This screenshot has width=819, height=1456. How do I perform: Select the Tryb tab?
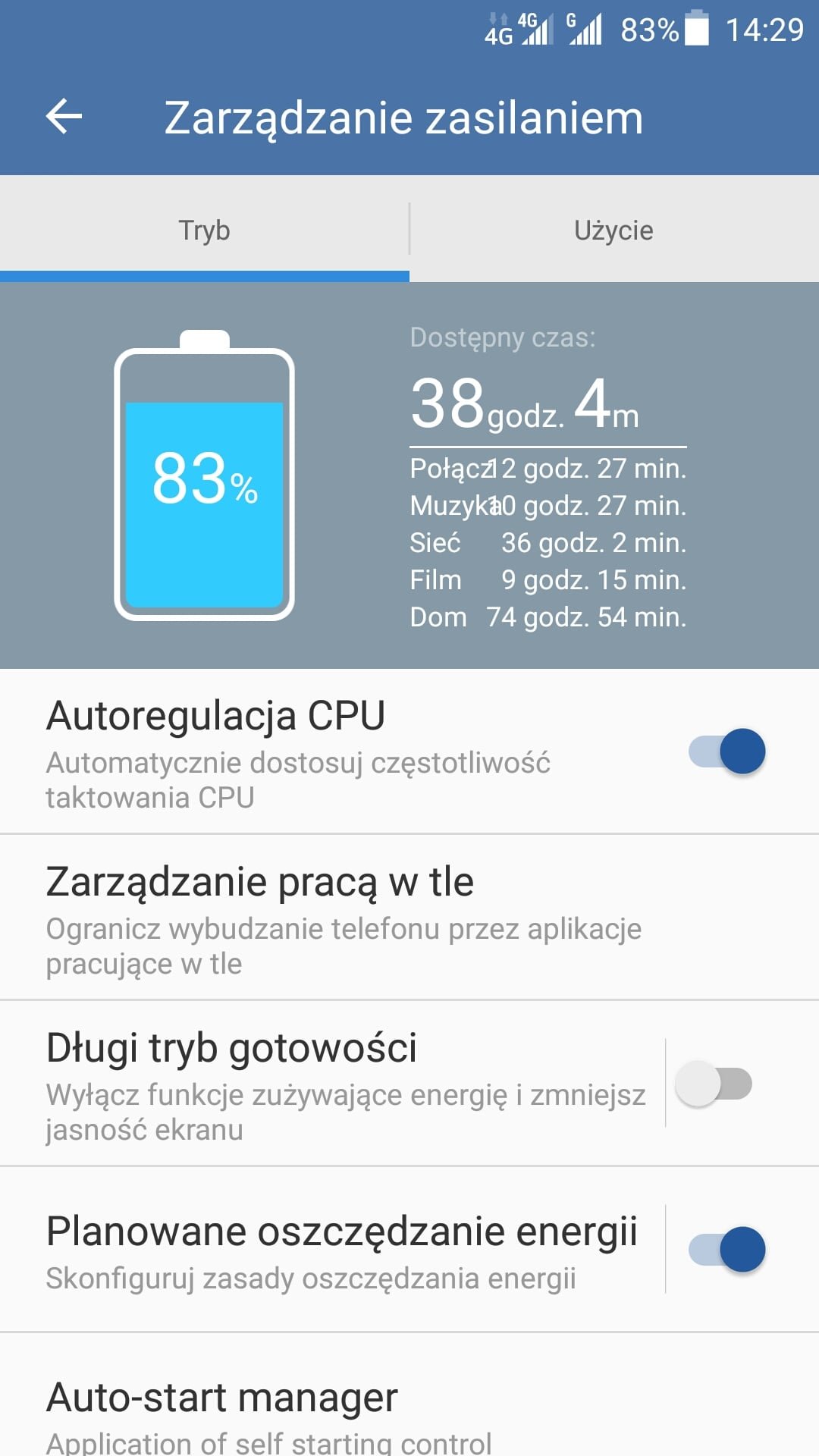[x=205, y=229]
